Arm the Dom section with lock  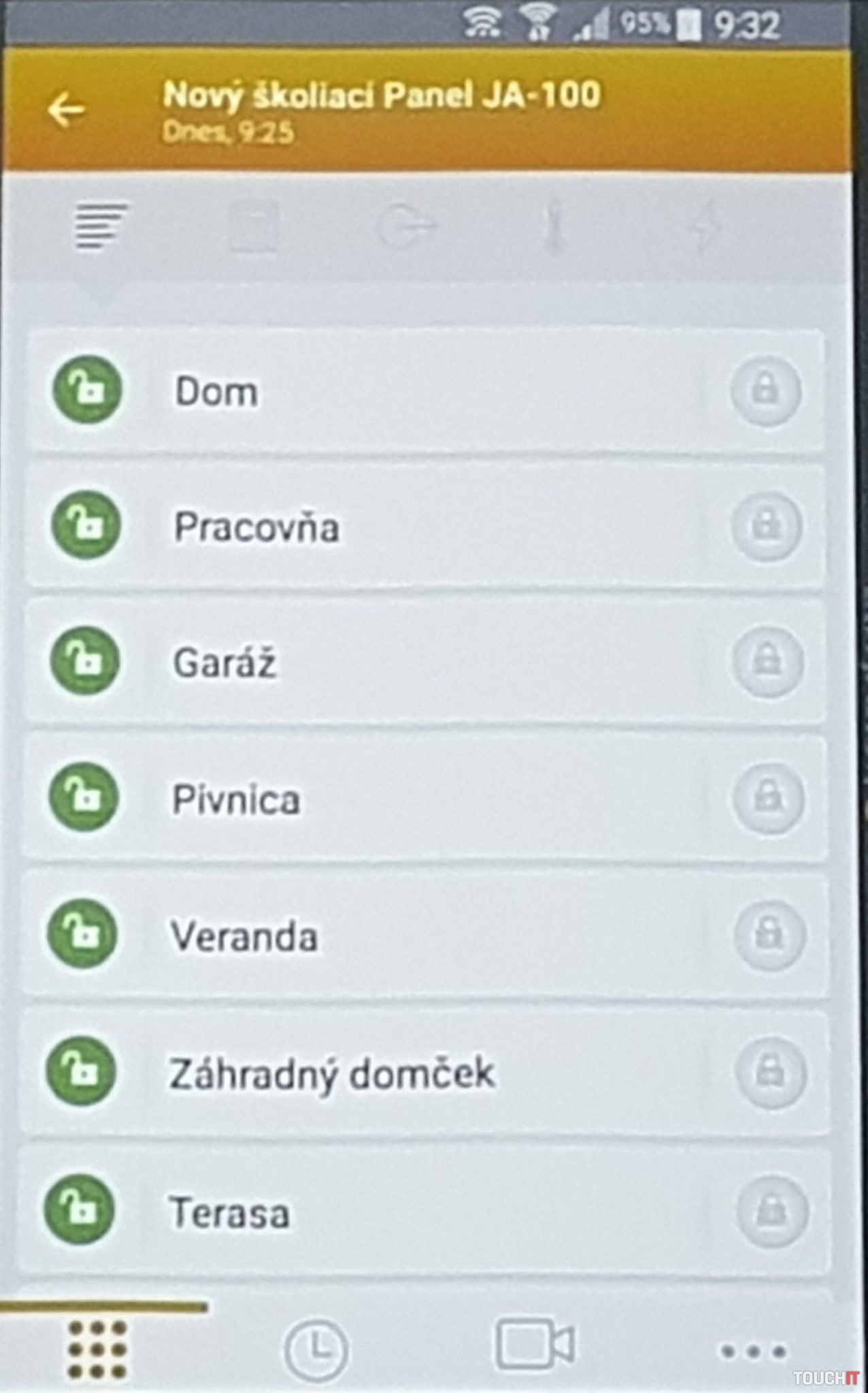pyautogui.click(x=765, y=391)
